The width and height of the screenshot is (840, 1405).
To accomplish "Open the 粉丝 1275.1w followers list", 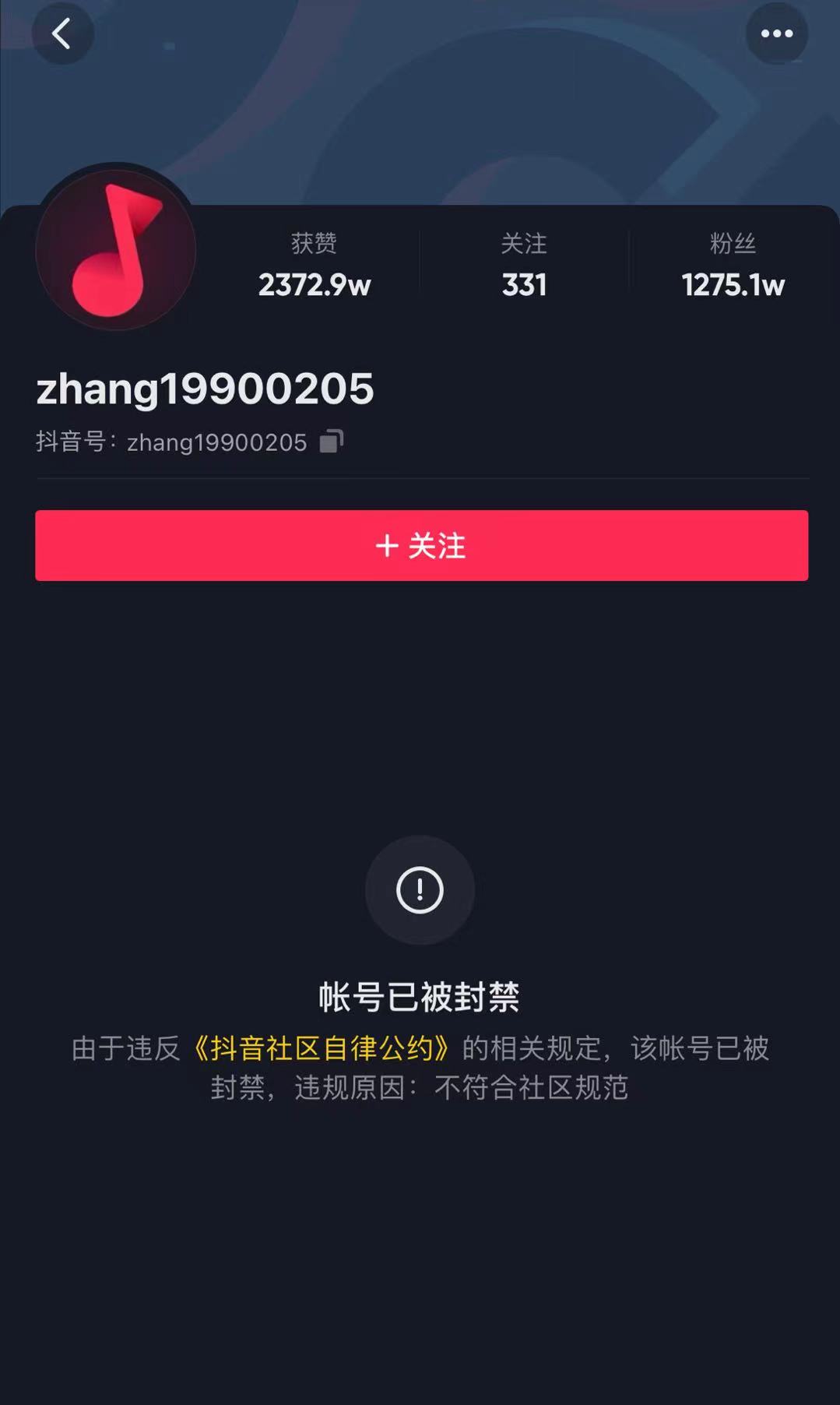I will coord(733,266).
